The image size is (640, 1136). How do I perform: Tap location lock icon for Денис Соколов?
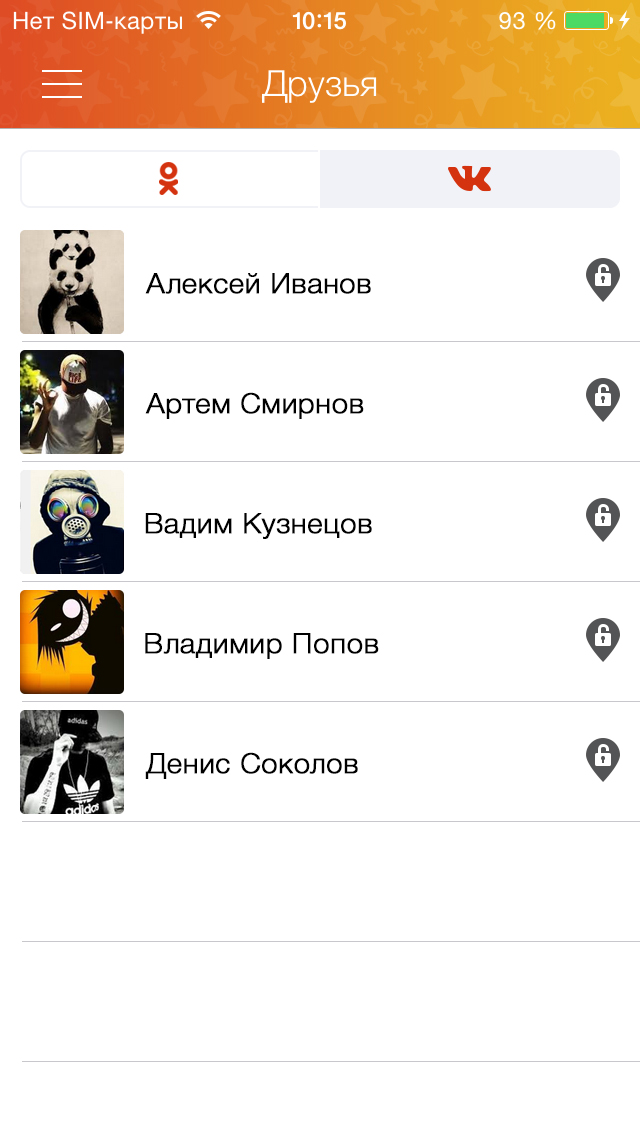603,760
